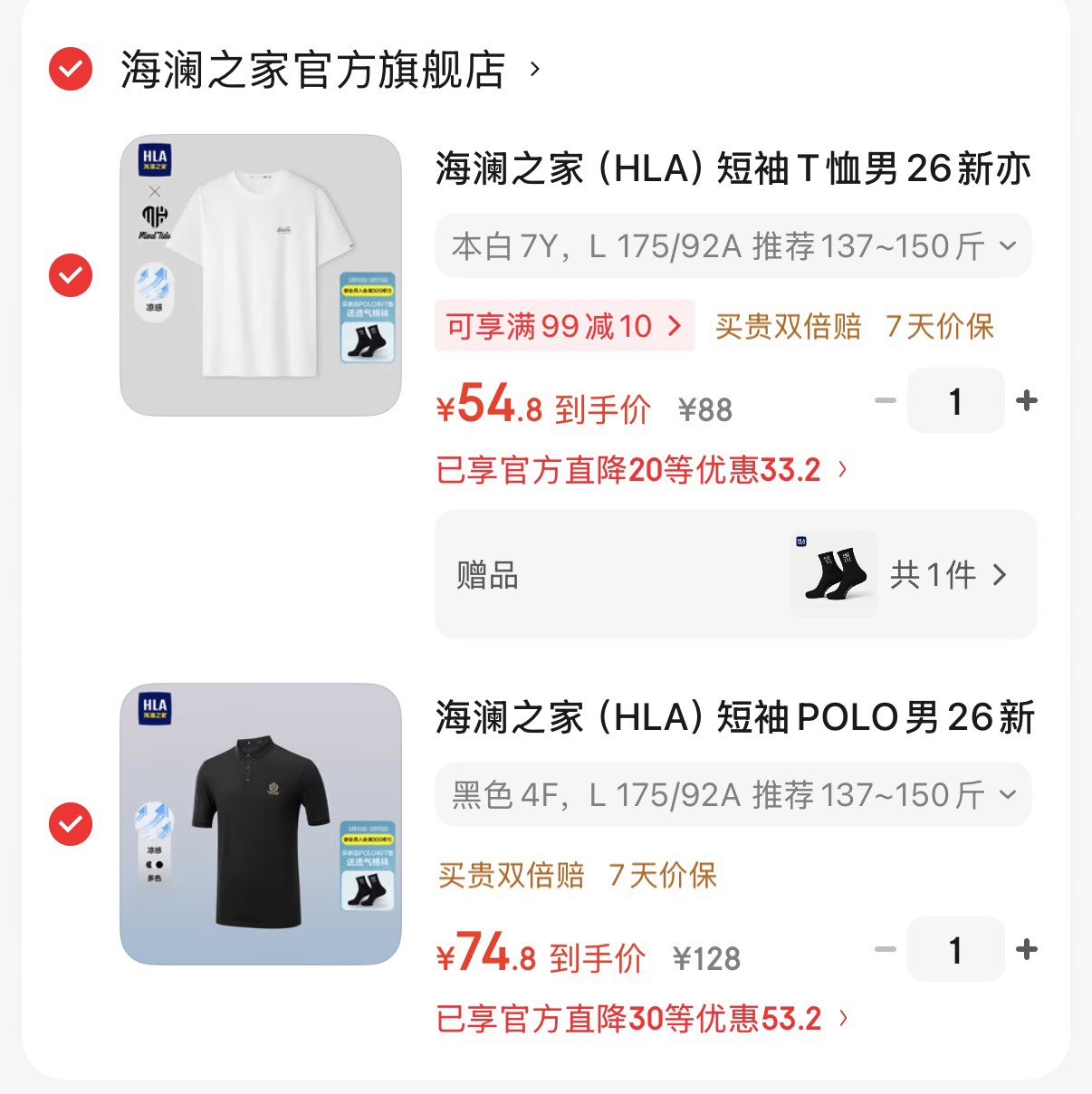
Task: Deselect the white short-sleeve T恤 item
Action: [x=71, y=275]
